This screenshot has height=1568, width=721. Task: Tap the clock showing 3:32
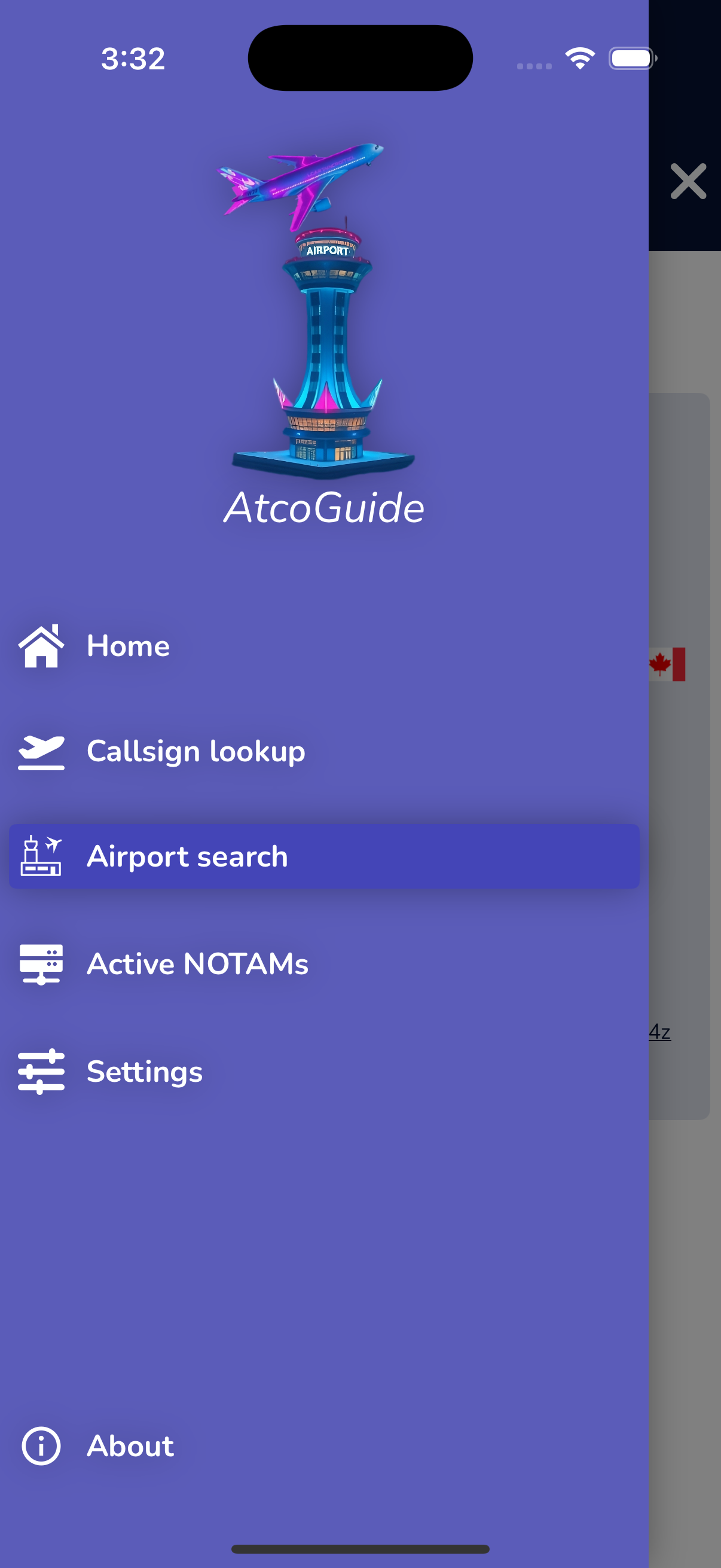tap(133, 58)
